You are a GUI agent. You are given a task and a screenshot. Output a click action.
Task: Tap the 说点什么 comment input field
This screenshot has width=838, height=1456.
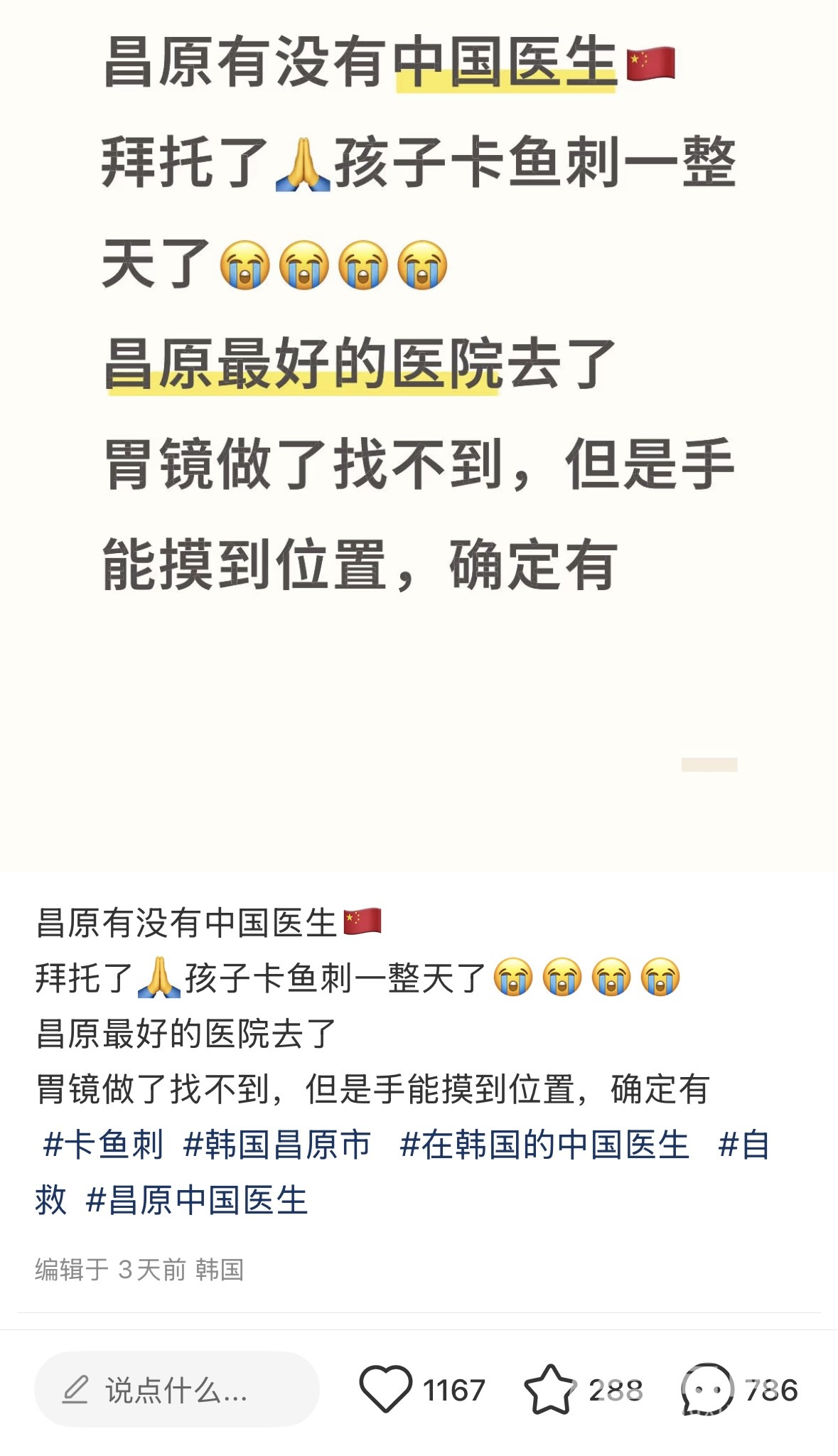(x=176, y=1389)
